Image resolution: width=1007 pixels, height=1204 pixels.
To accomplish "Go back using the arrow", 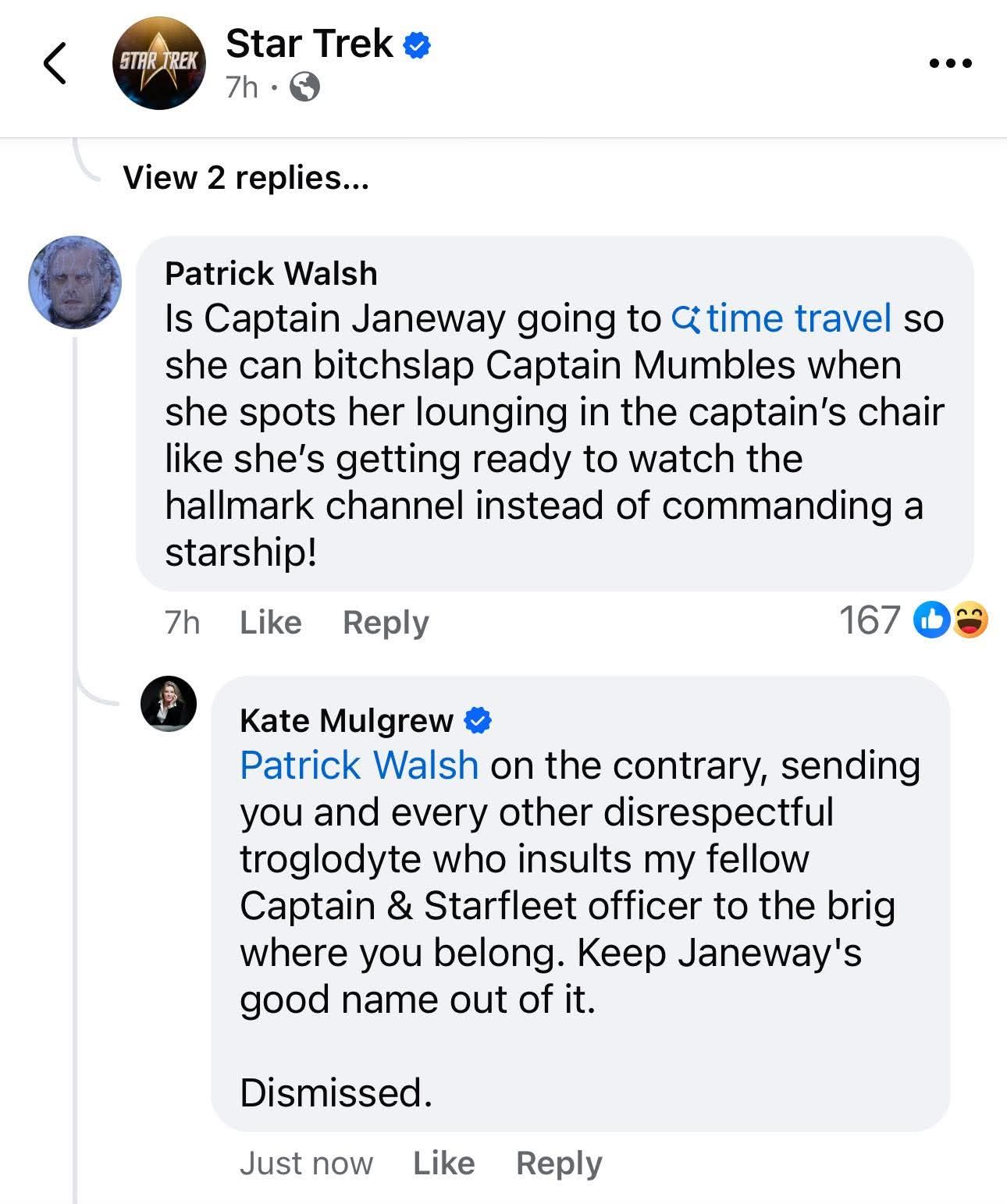I will [x=55, y=63].
